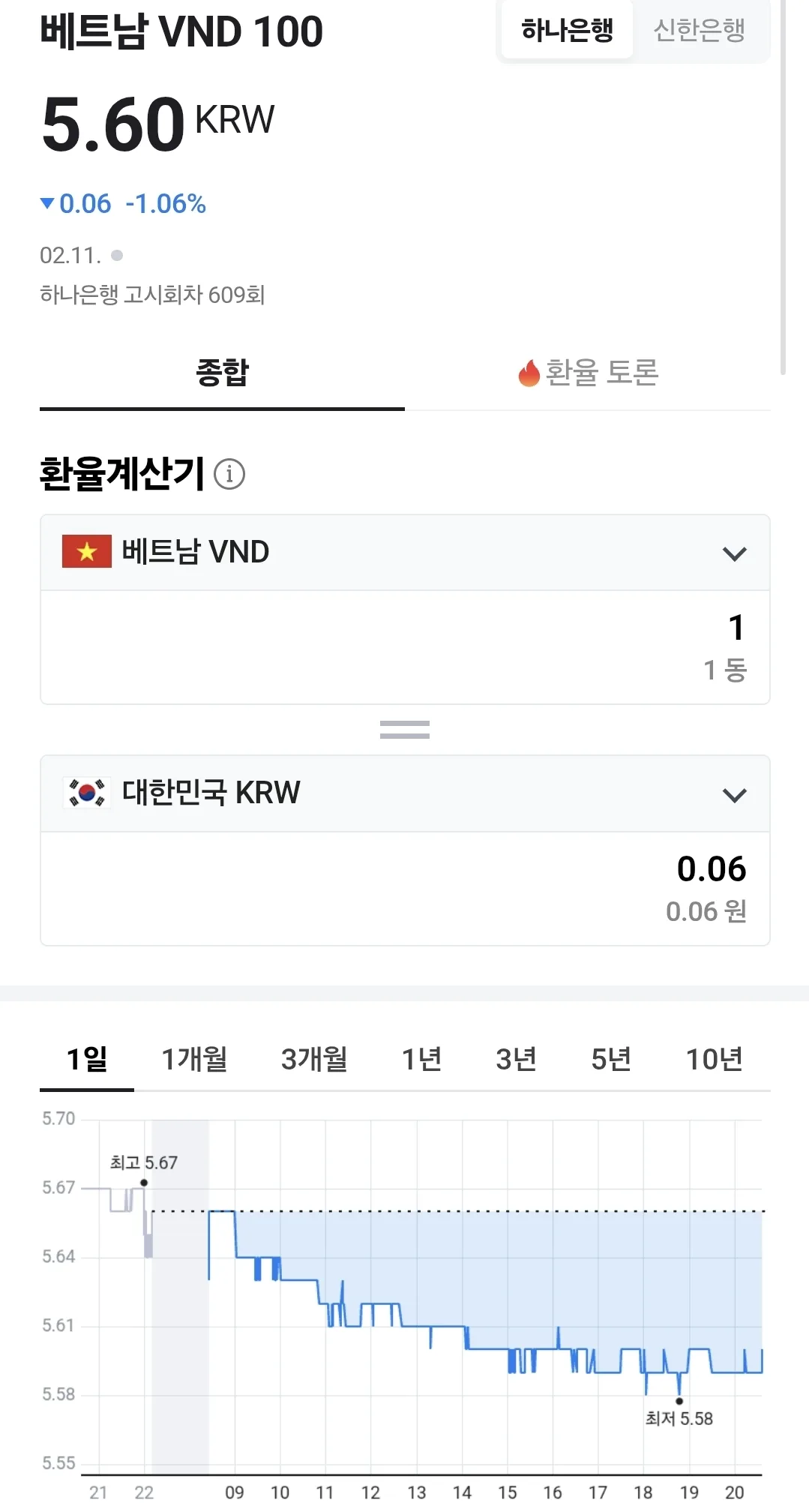Expand the 대한민국 KRW currency dropdown
809x1512 pixels.
405,793
